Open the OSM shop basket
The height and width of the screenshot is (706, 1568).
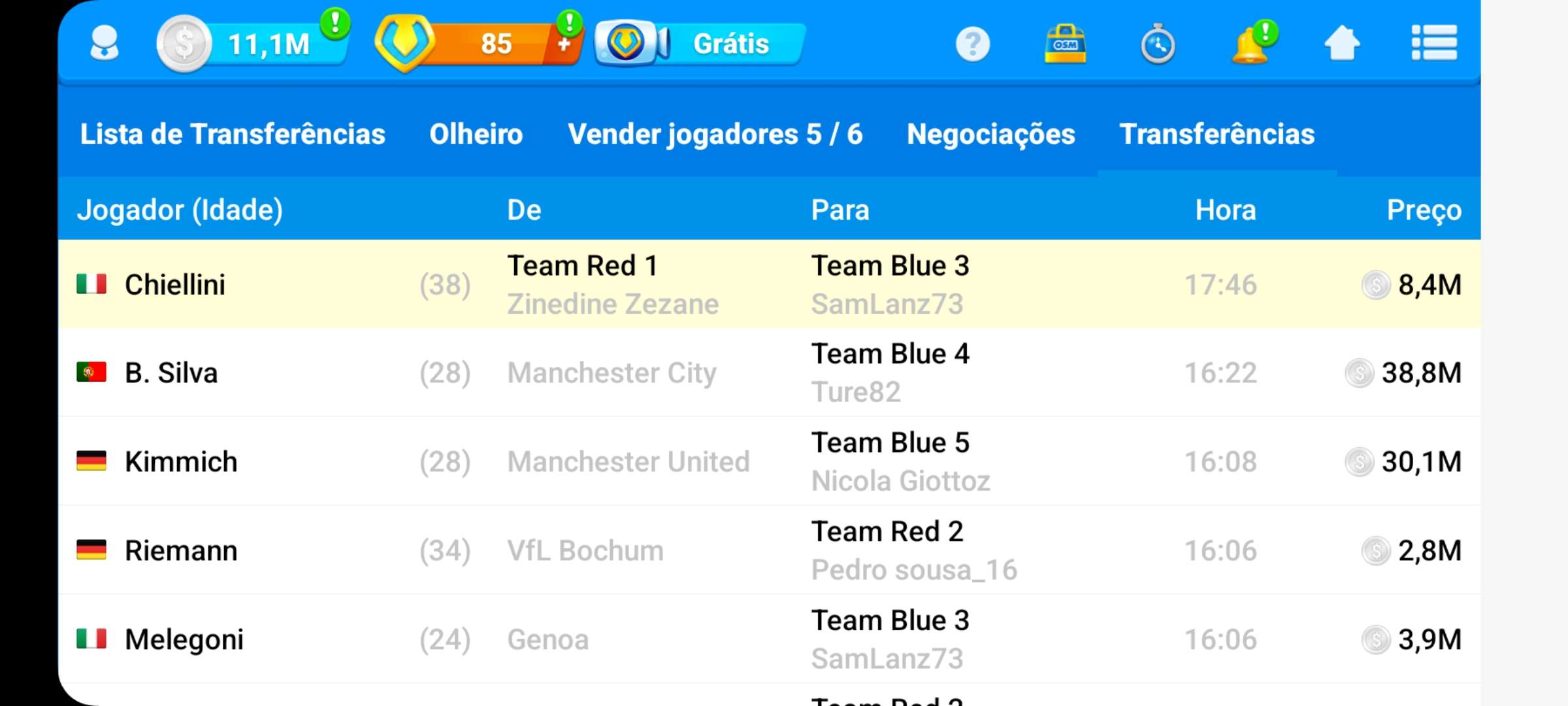(1065, 44)
